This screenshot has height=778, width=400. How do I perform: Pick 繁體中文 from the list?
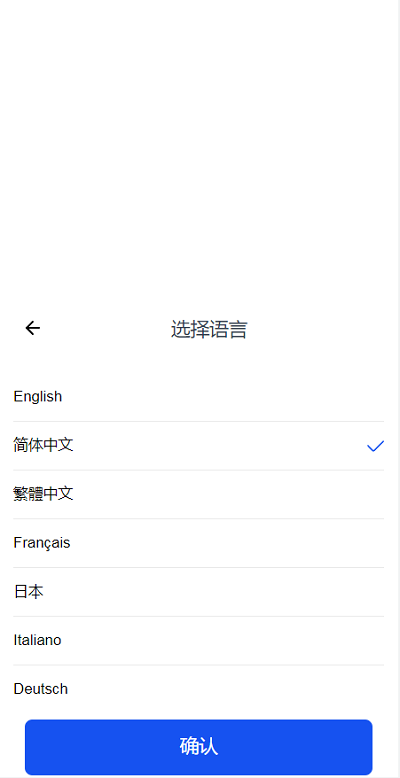tap(199, 494)
